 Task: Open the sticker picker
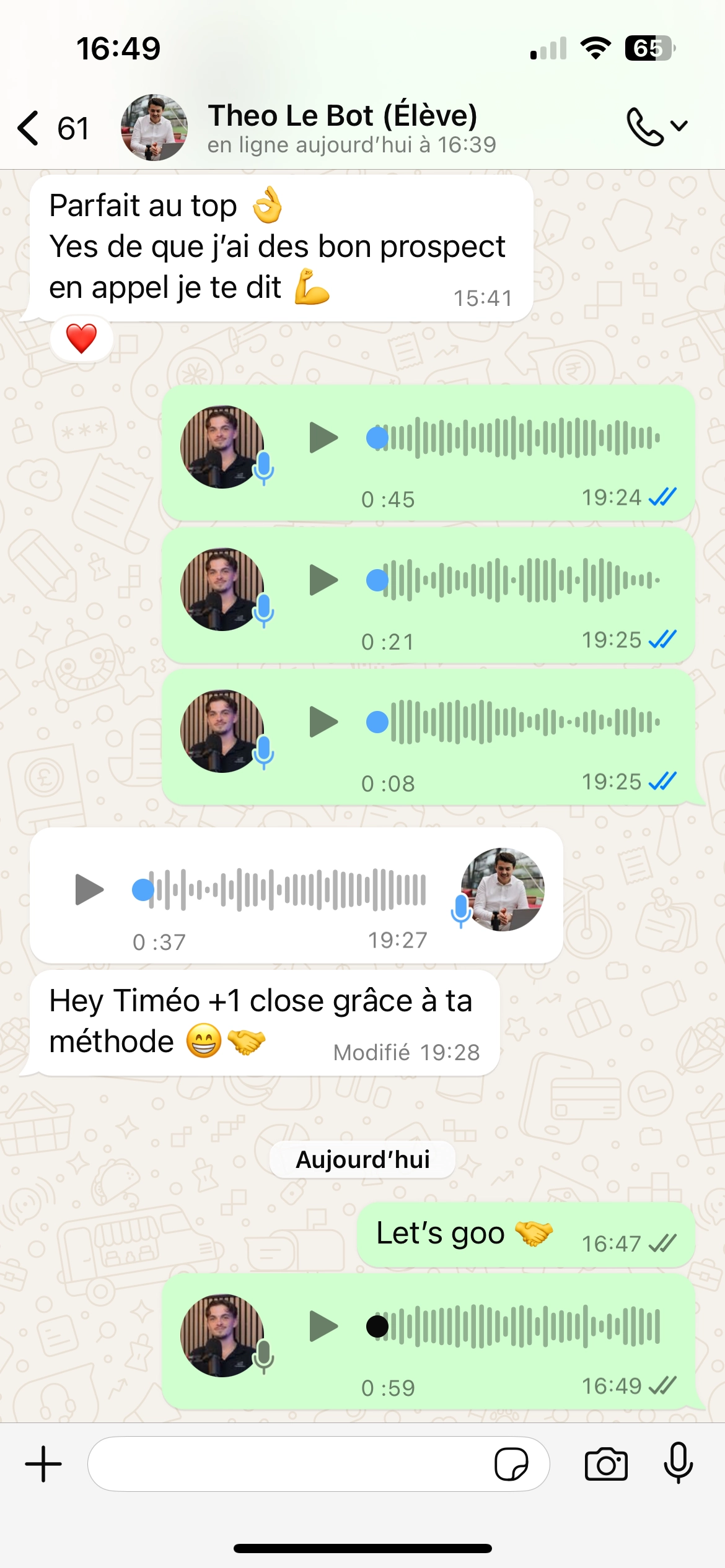(511, 1464)
